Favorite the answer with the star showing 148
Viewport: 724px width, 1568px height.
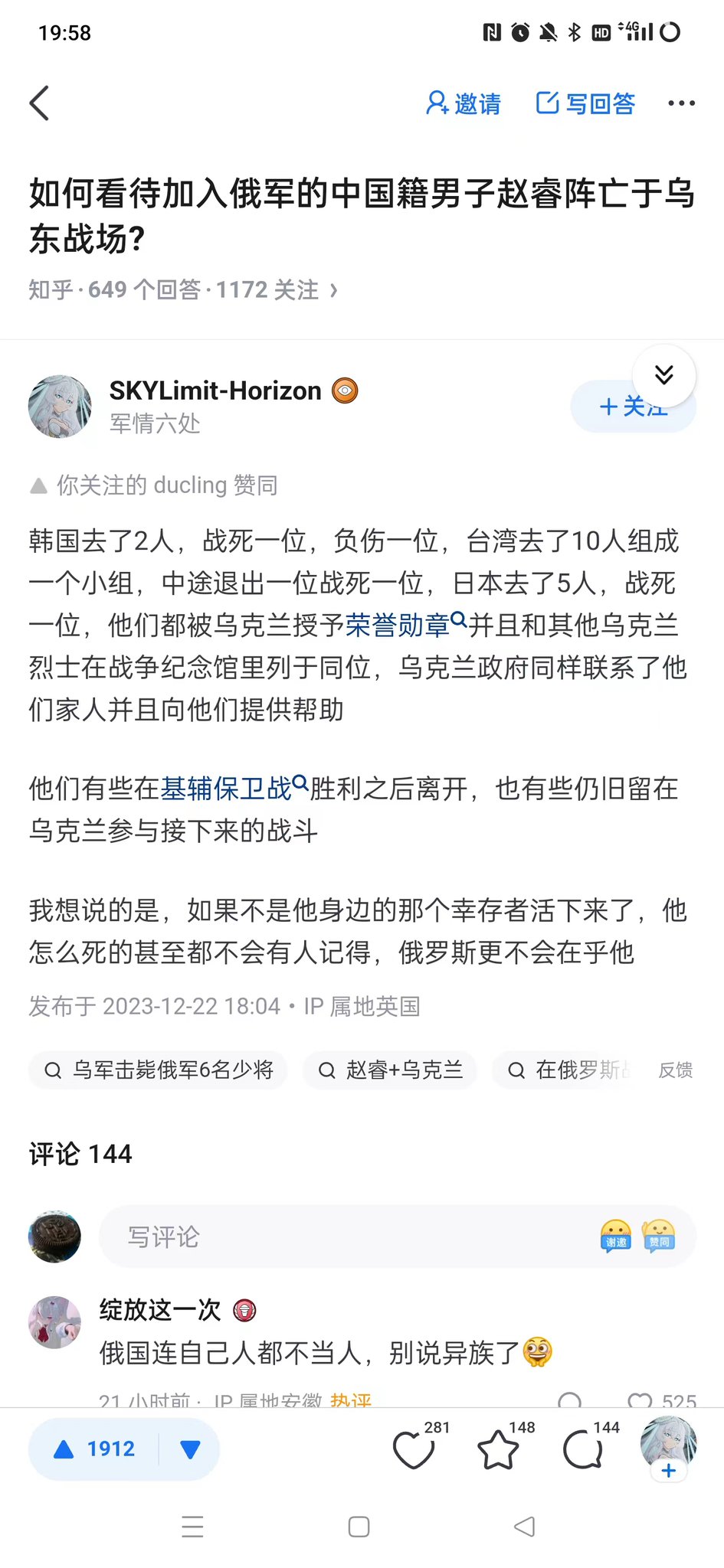498,1450
